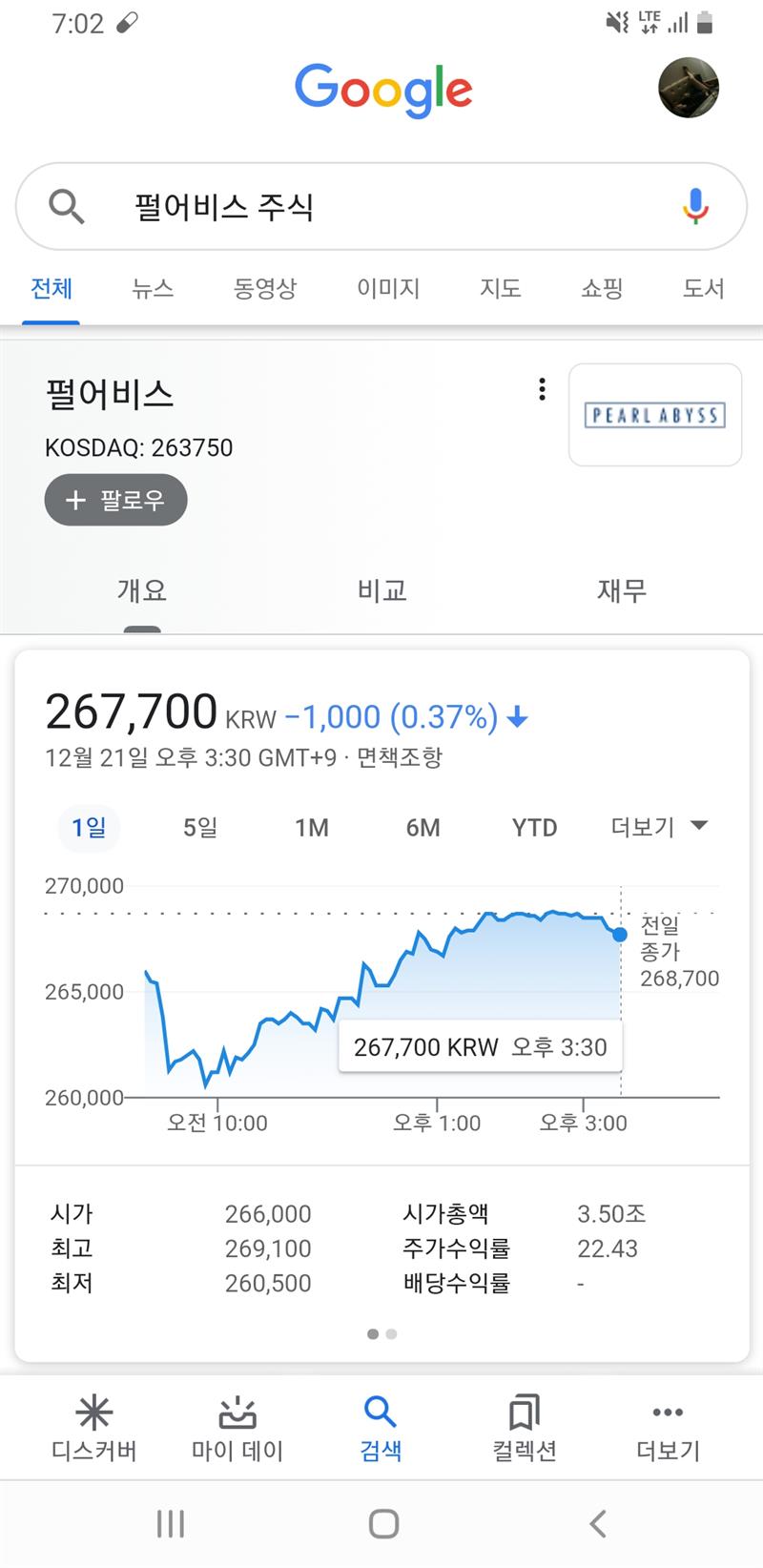Expand the 더보기 range dropdown
The image size is (763, 1568).
(x=659, y=827)
